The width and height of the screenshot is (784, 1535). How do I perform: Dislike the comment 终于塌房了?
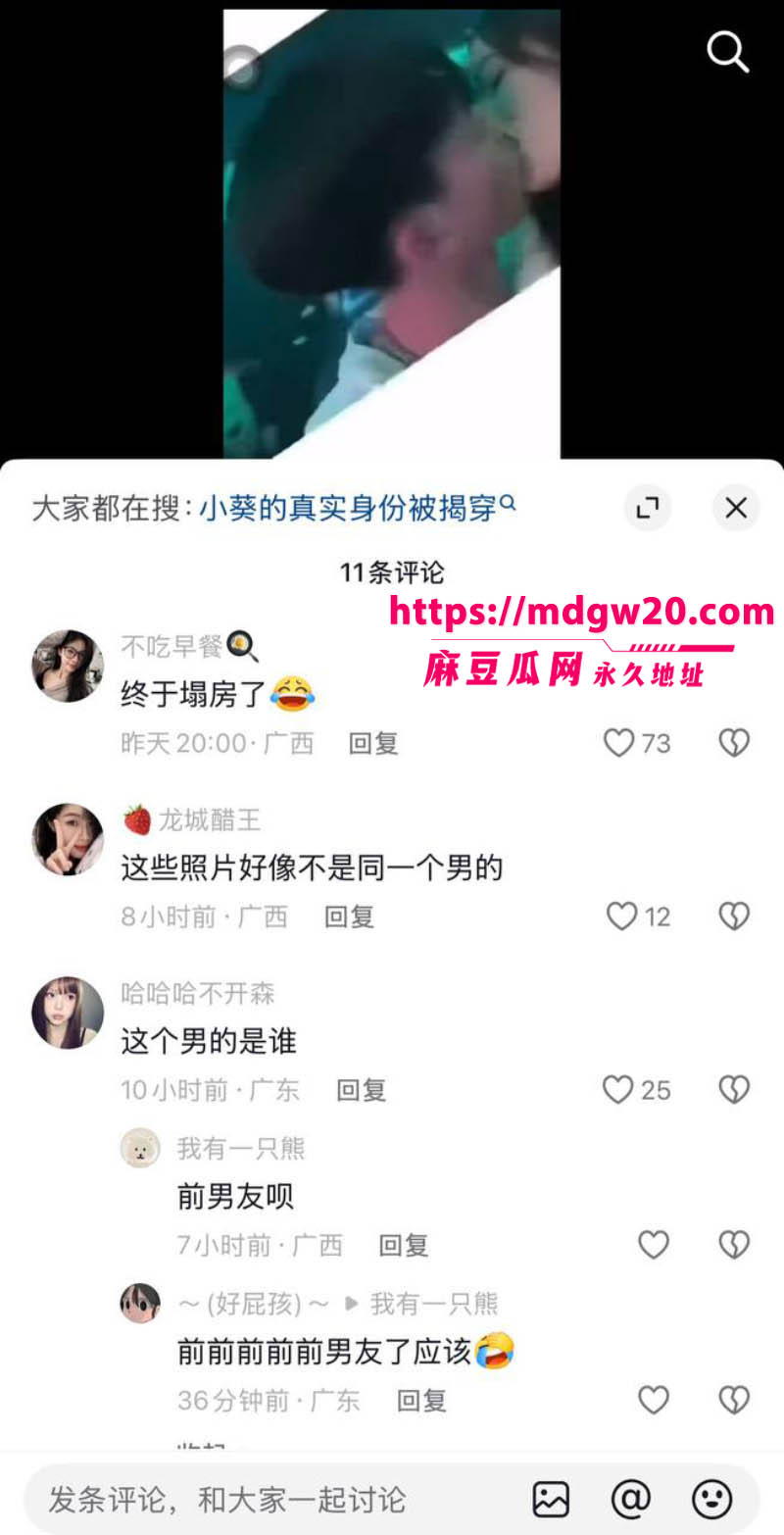coord(734,743)
